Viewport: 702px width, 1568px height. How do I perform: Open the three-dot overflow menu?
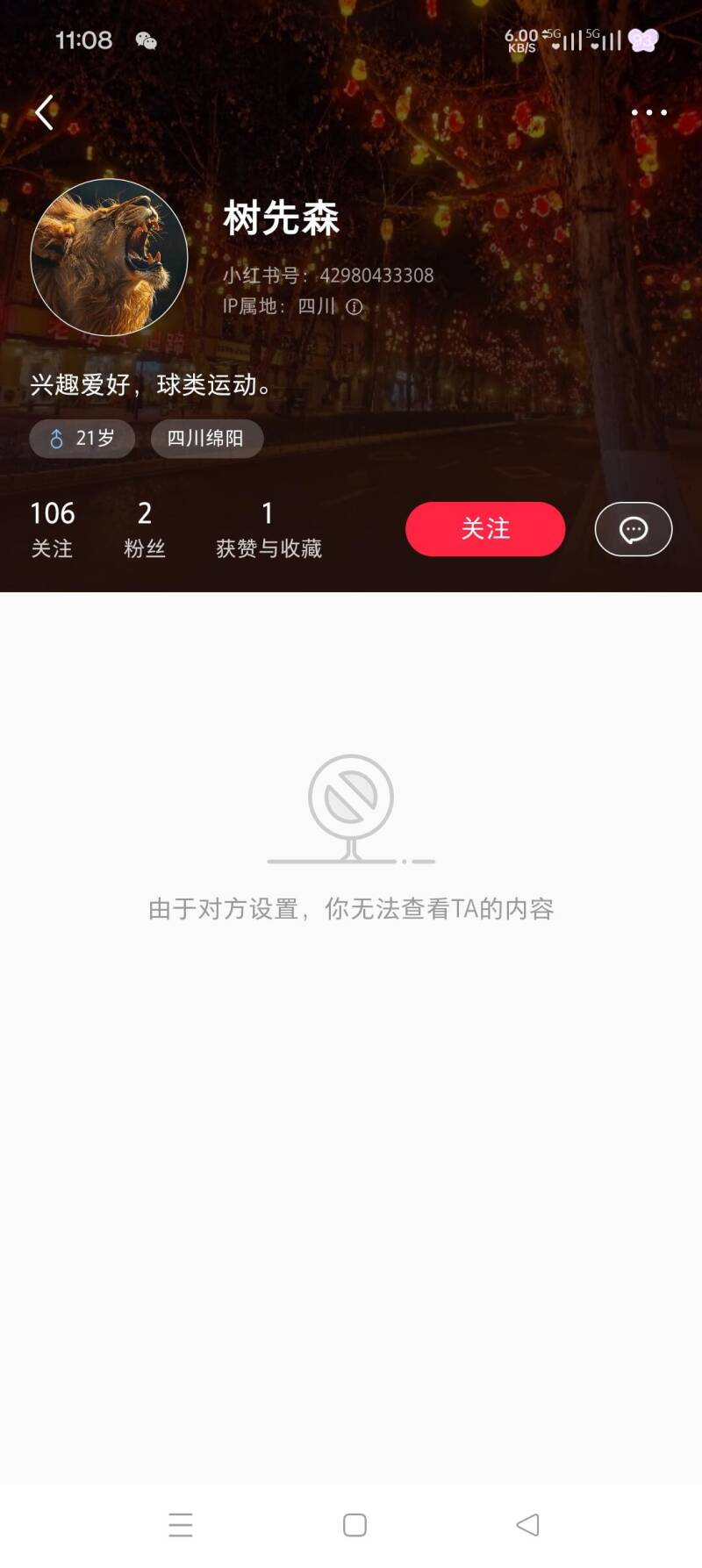coord(648,112)
